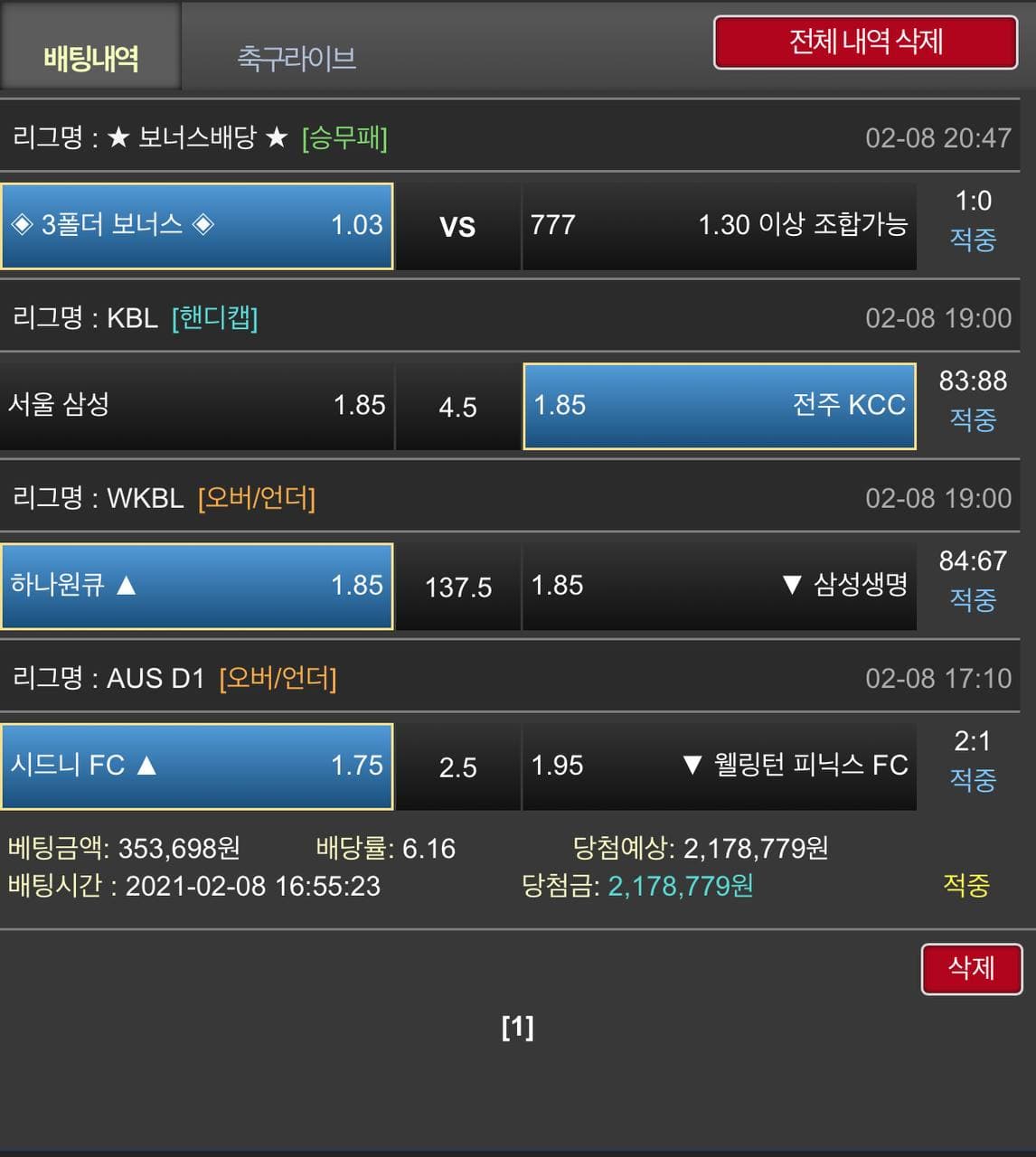
Task: Switch to the 축구라이브 tab
Action: pos(297,58)
